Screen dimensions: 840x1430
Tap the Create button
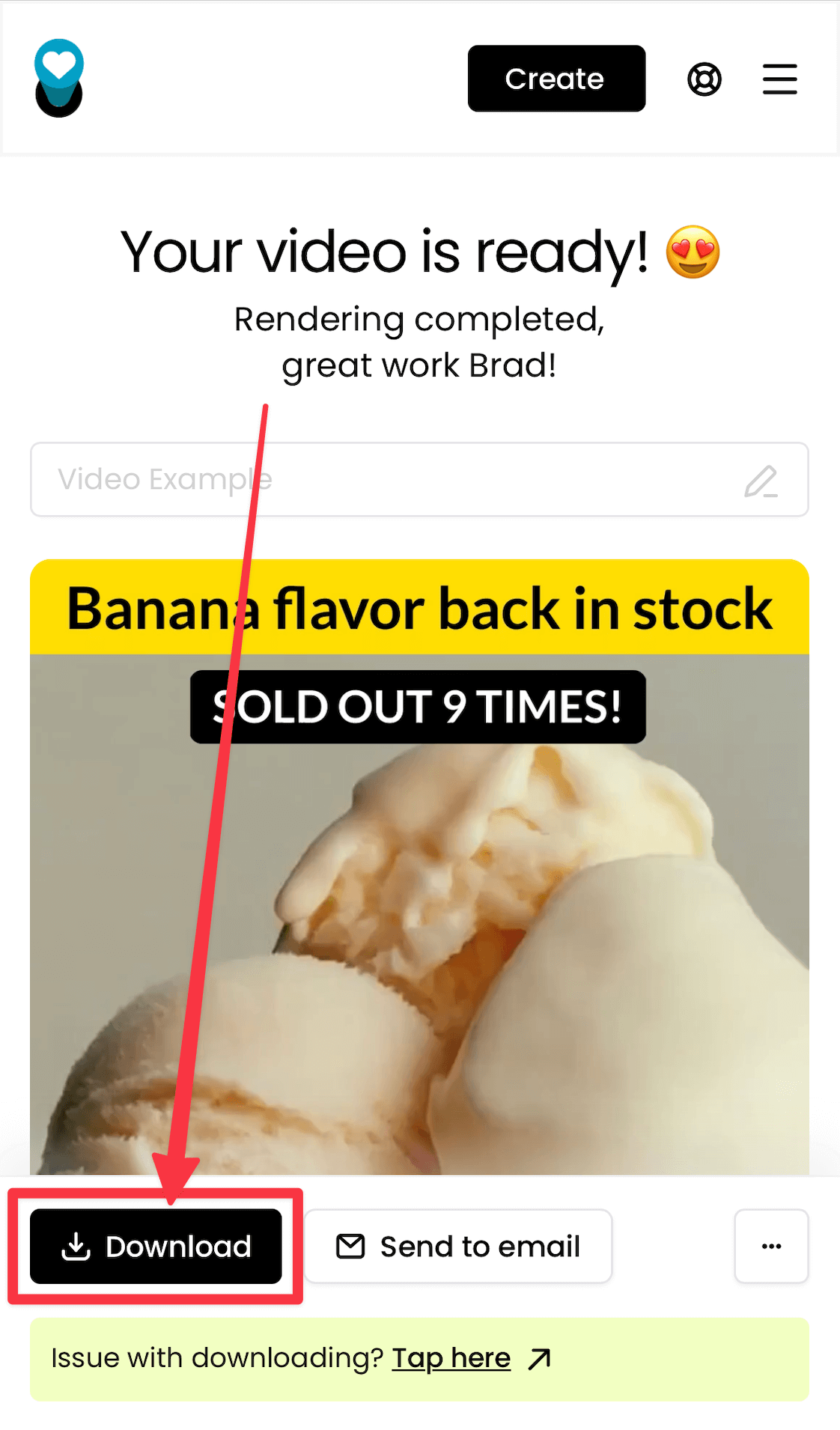pos(556,79)
